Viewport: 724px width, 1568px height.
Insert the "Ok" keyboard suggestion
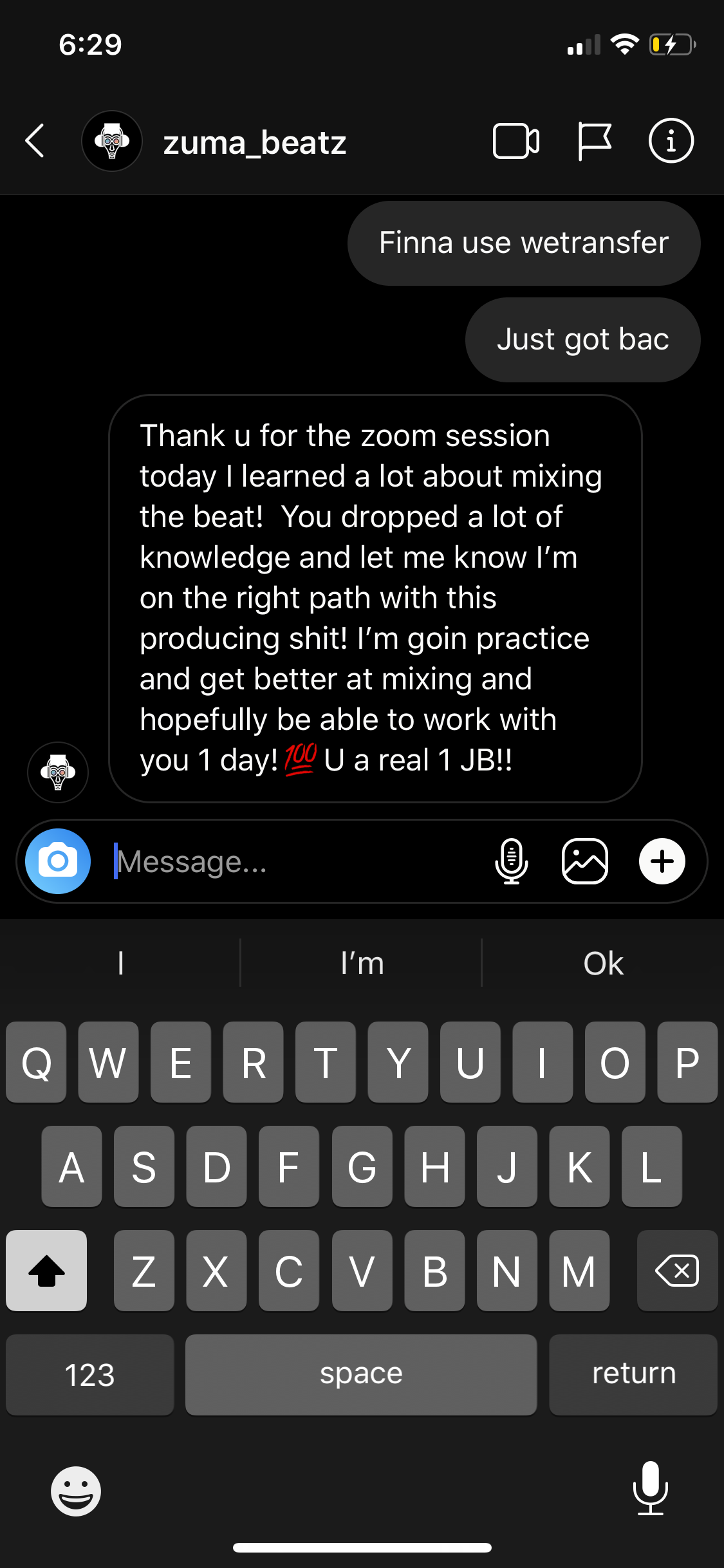point(603,964)
